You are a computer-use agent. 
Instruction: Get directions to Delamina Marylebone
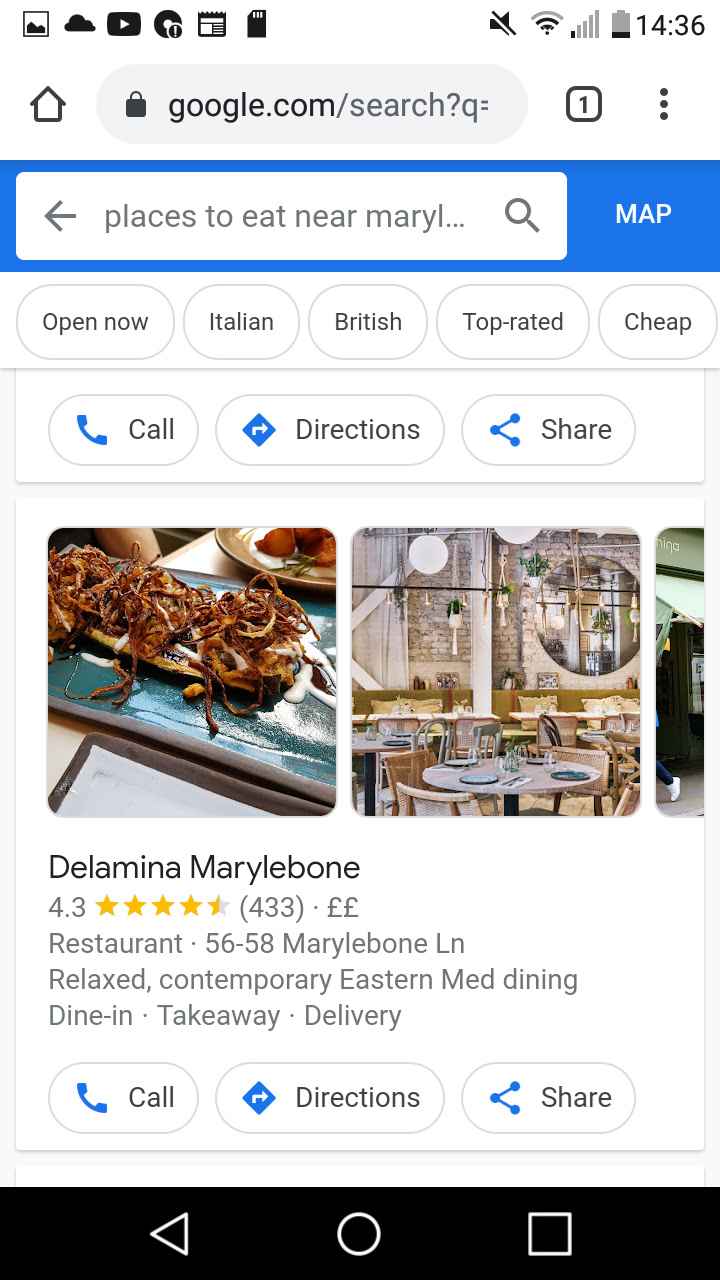[330, 1098]
